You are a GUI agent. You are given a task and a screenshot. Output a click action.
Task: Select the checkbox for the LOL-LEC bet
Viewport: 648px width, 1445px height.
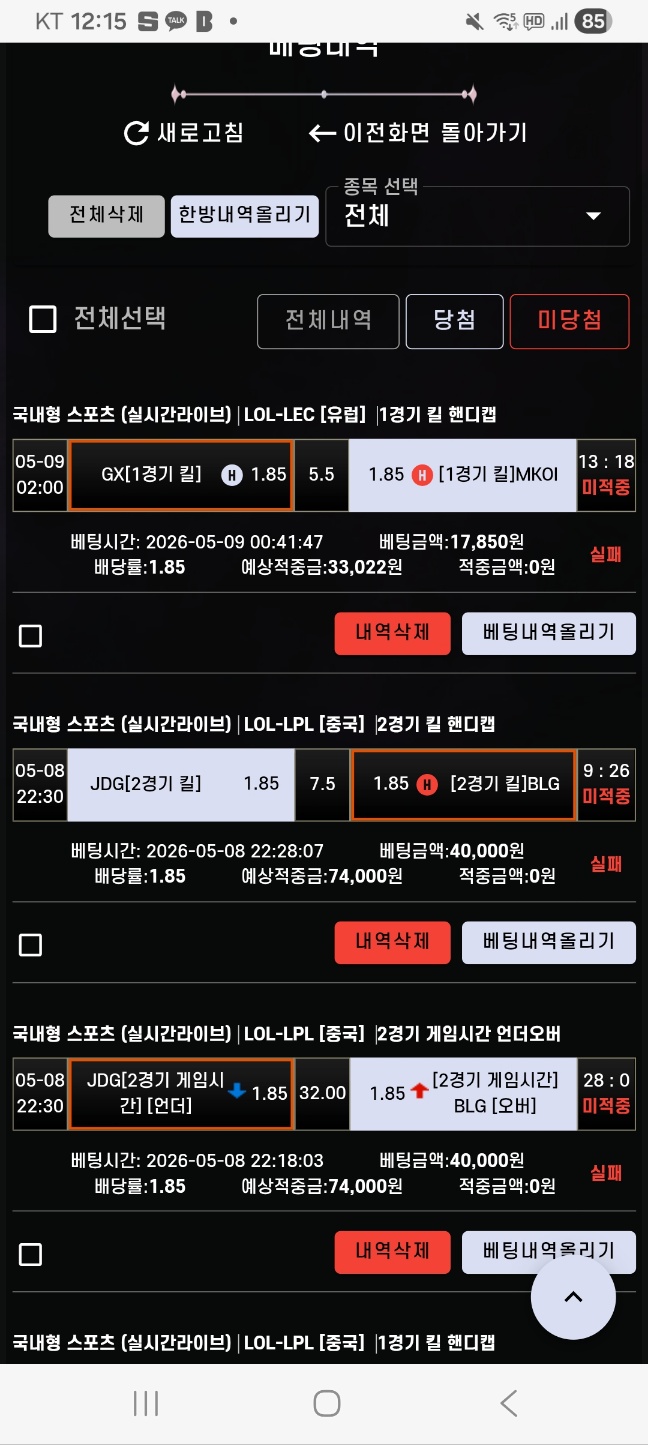pyautogui.click(x=31, y=636)
